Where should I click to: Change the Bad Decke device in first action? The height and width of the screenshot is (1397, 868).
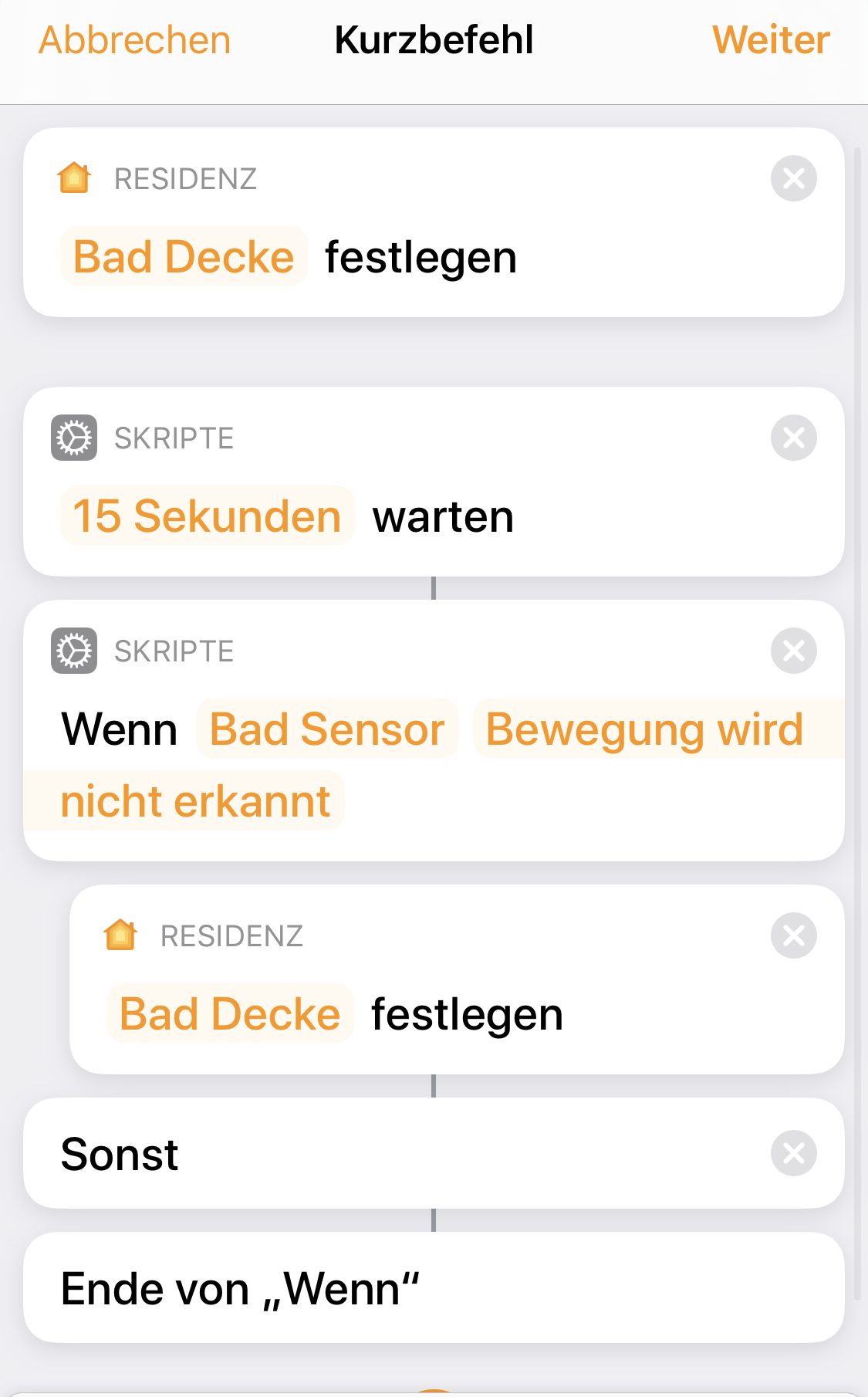(184, 257)
